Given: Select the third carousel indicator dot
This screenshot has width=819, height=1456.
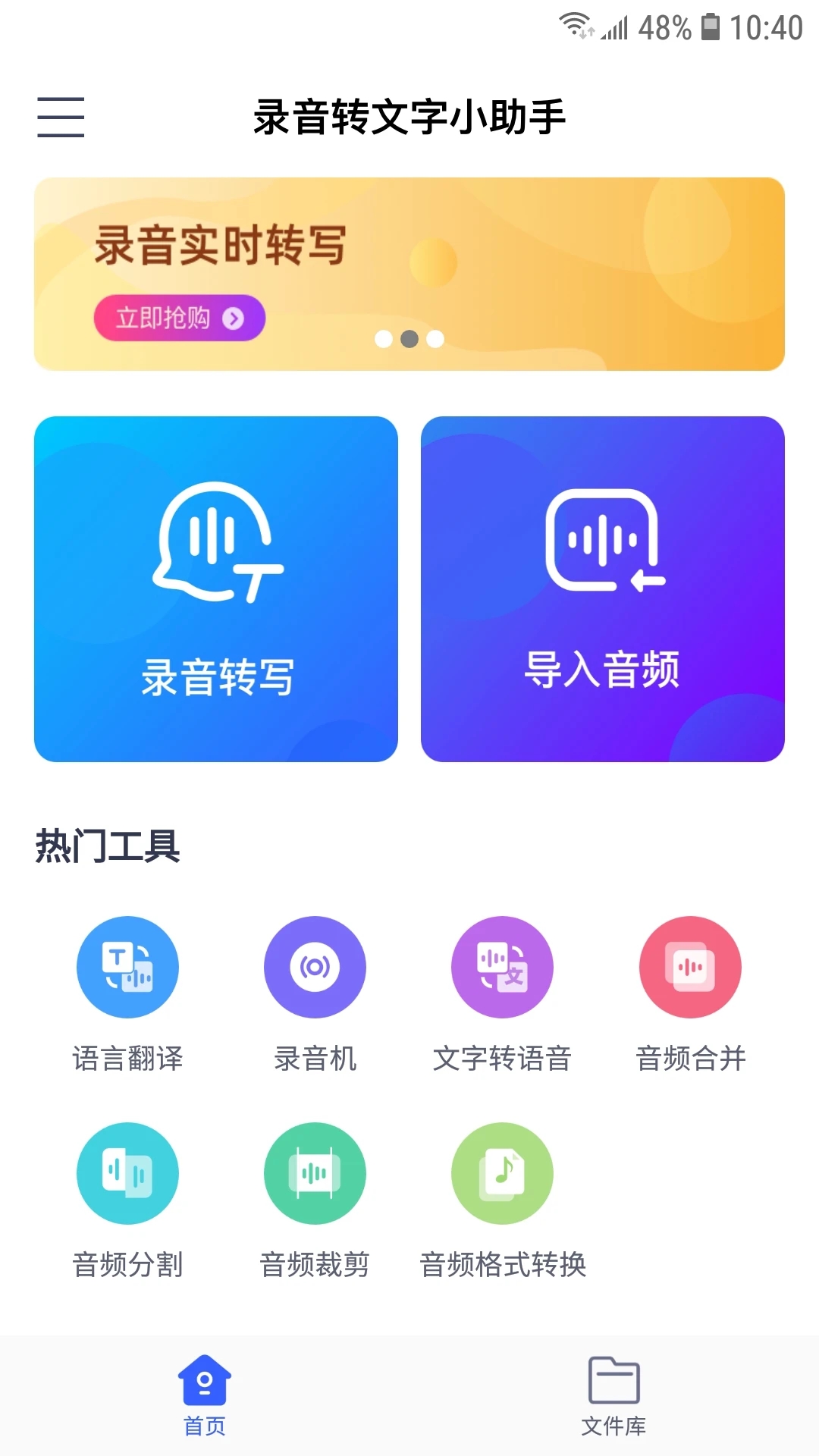Looking at the screenshot, I should click(435, 340).
